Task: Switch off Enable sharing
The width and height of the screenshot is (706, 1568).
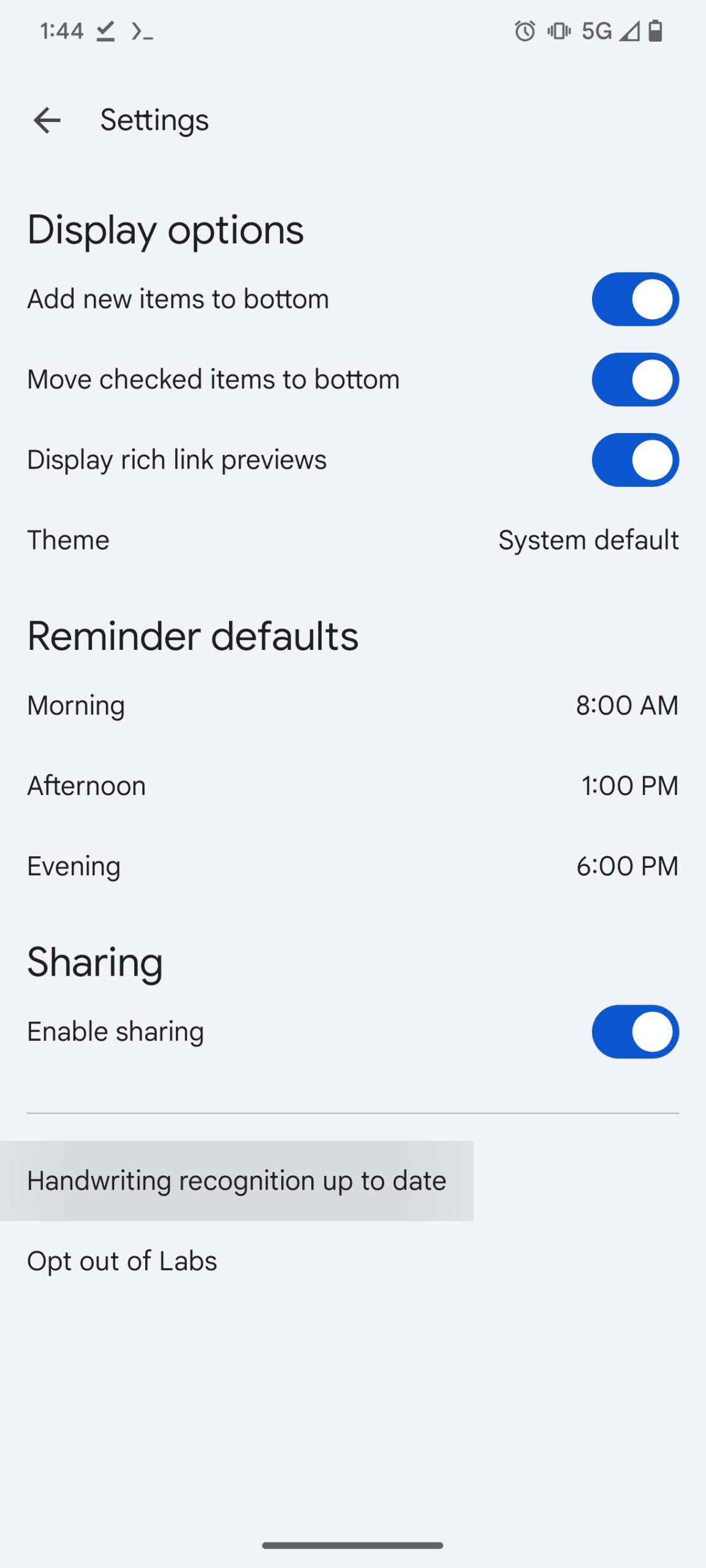Action: click(635, 1031)
